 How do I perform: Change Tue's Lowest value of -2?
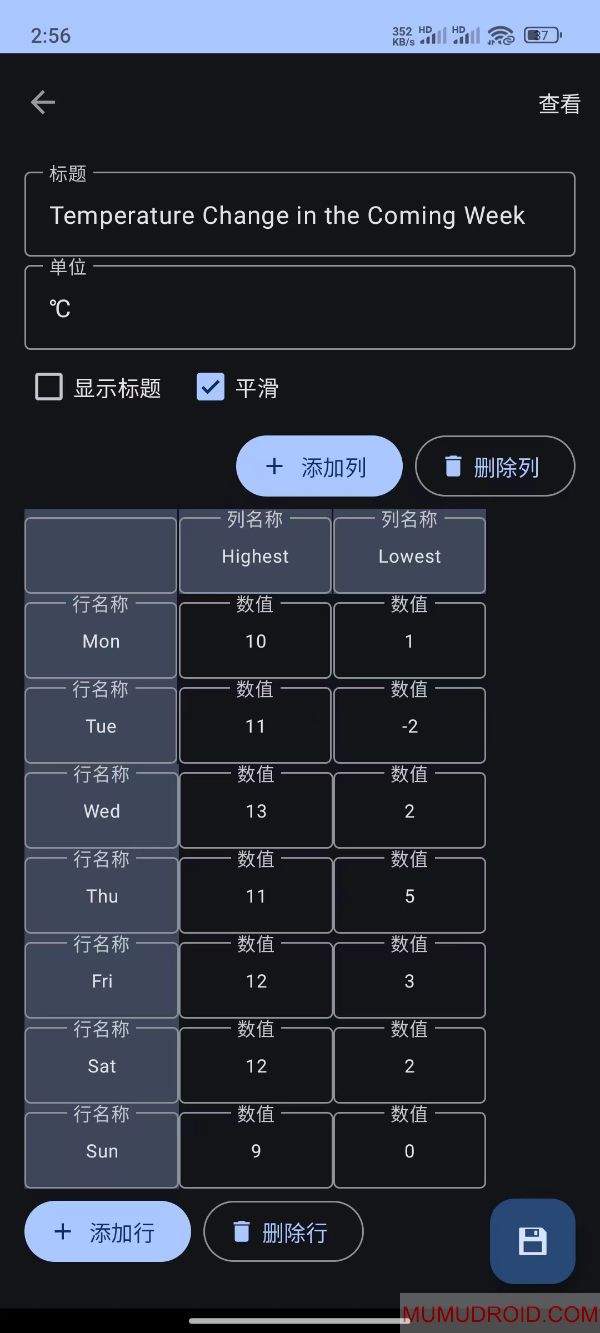[409, 726]
